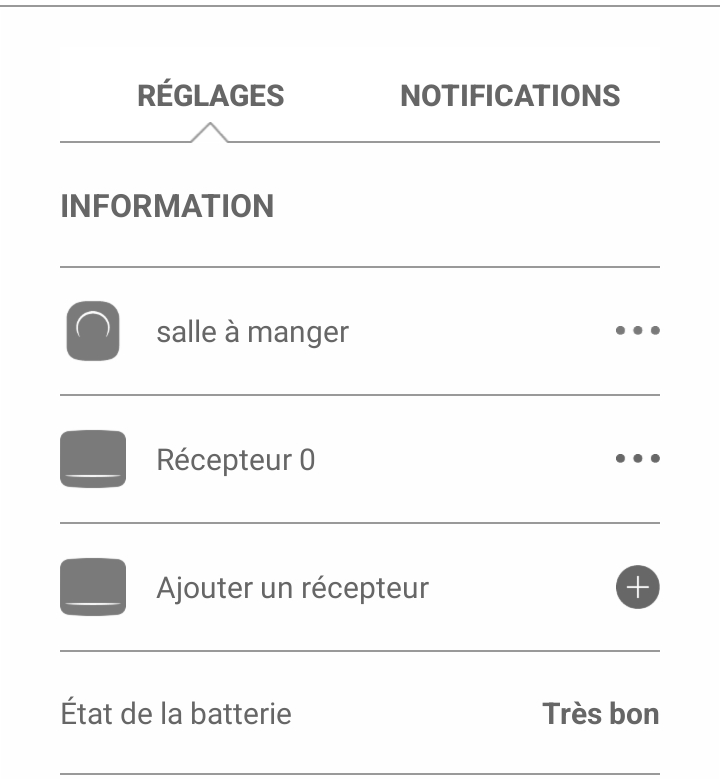720x779 pixels.
Task: Tap the plus icon to add a receiver
Action: click(x=637, y=588)
